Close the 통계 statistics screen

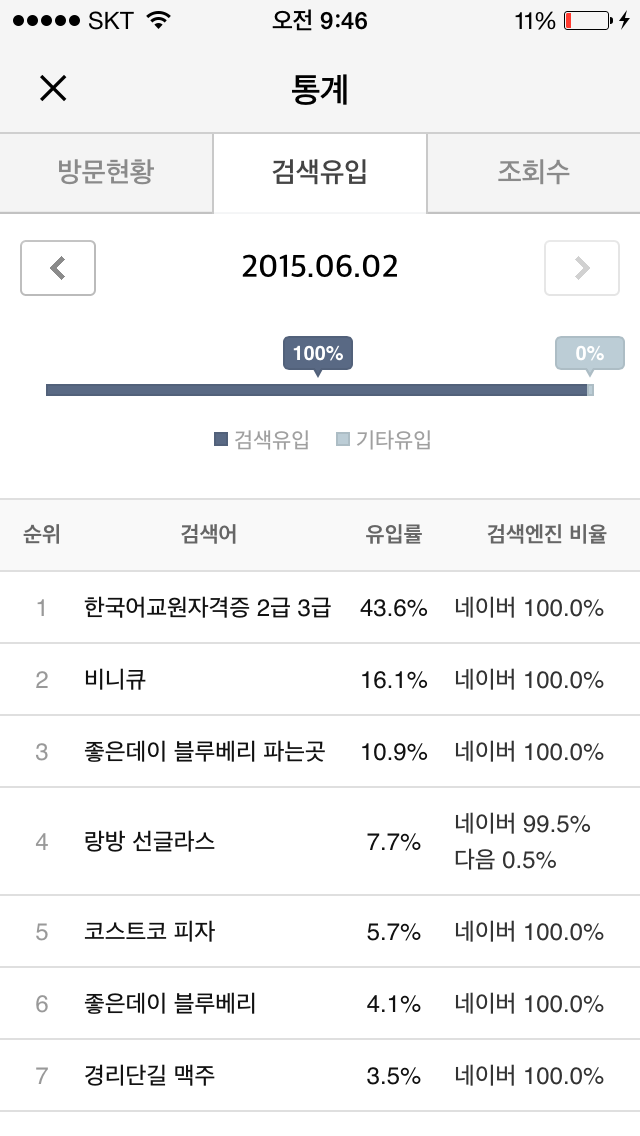(53, 88)
